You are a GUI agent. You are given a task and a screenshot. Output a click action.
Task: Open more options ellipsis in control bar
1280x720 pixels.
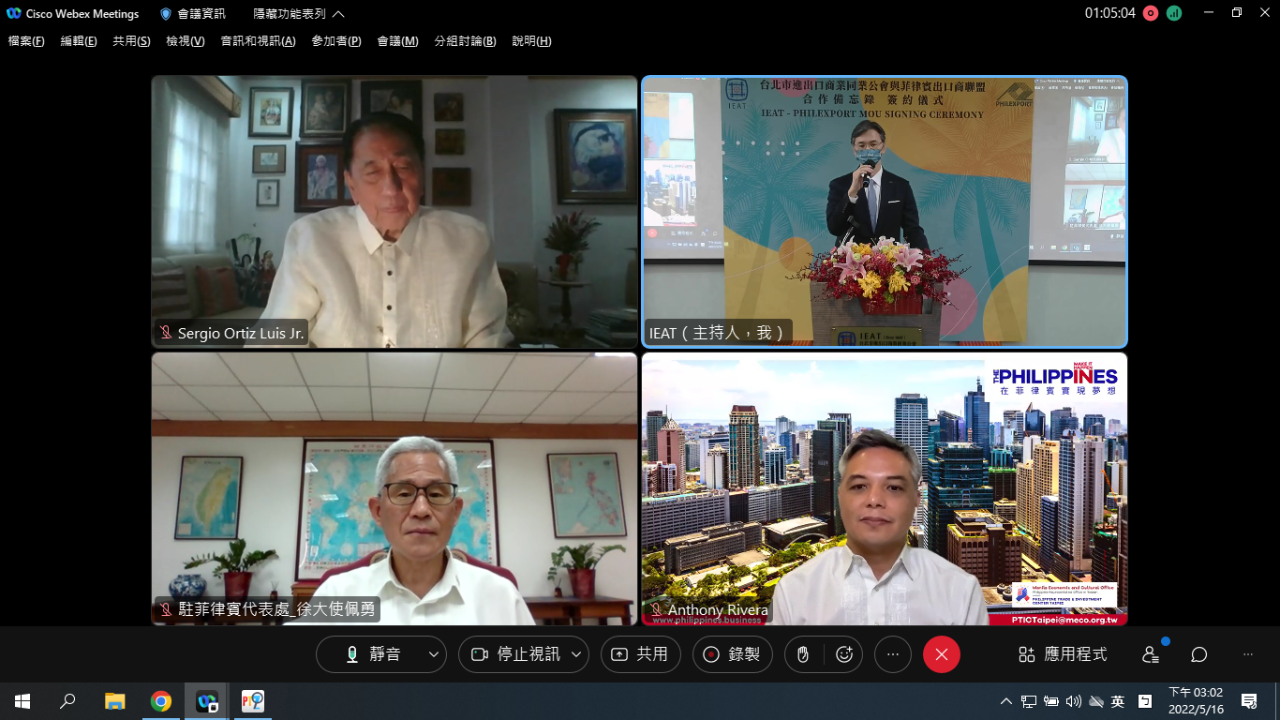click(893, 654)
